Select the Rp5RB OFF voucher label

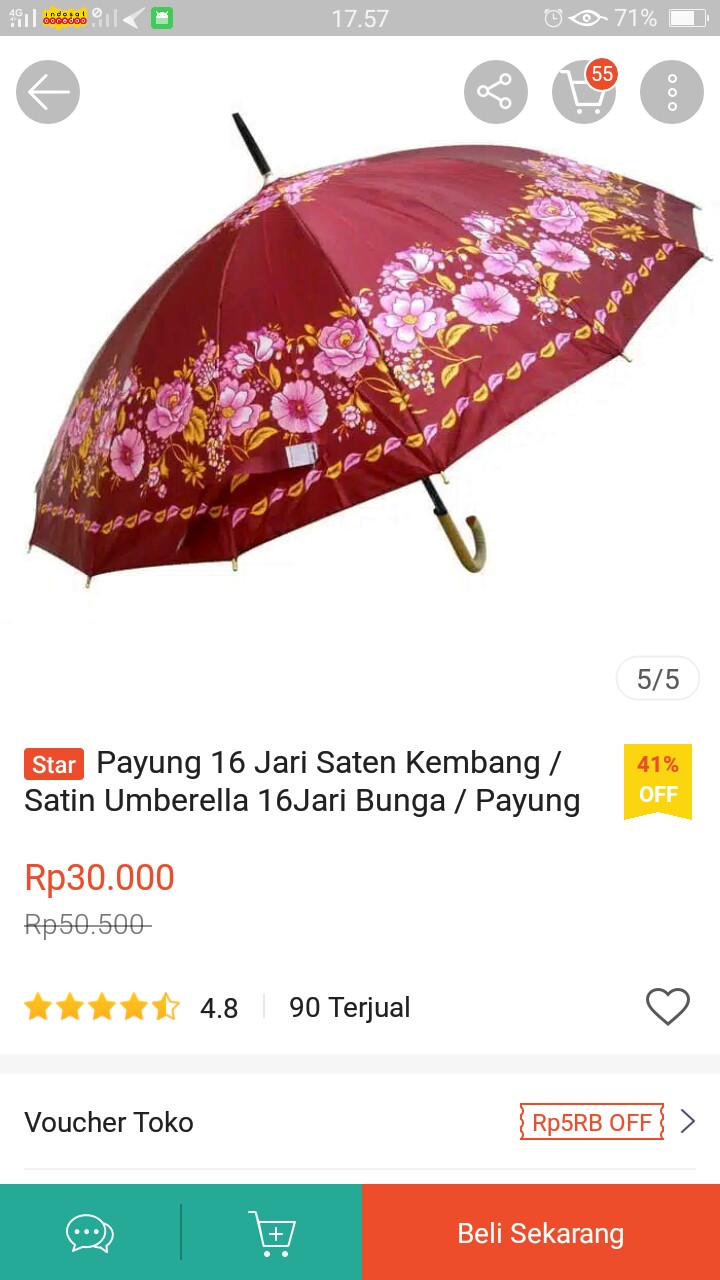coord(591,1122)
